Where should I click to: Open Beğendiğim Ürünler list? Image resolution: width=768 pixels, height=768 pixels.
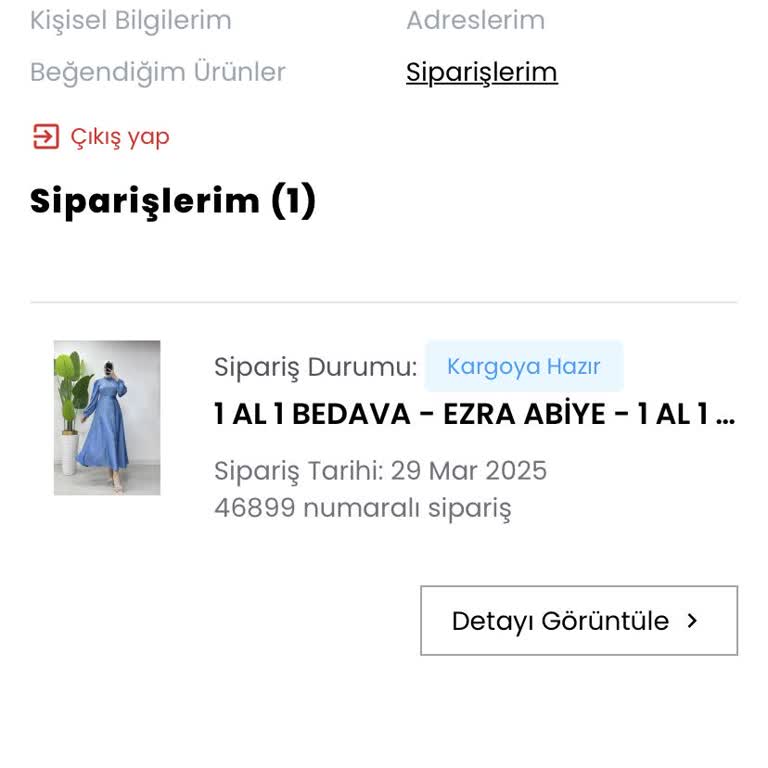point(157,72)
